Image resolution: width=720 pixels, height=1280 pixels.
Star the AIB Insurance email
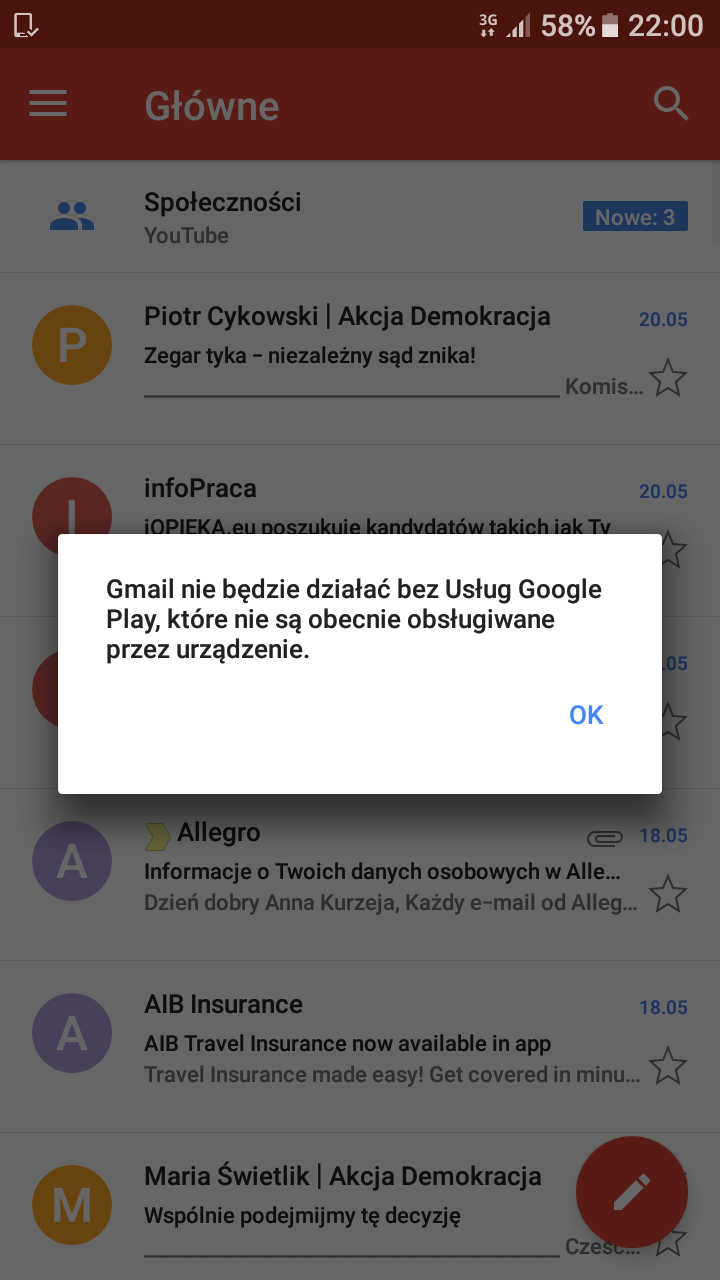tap(668, 1066)
